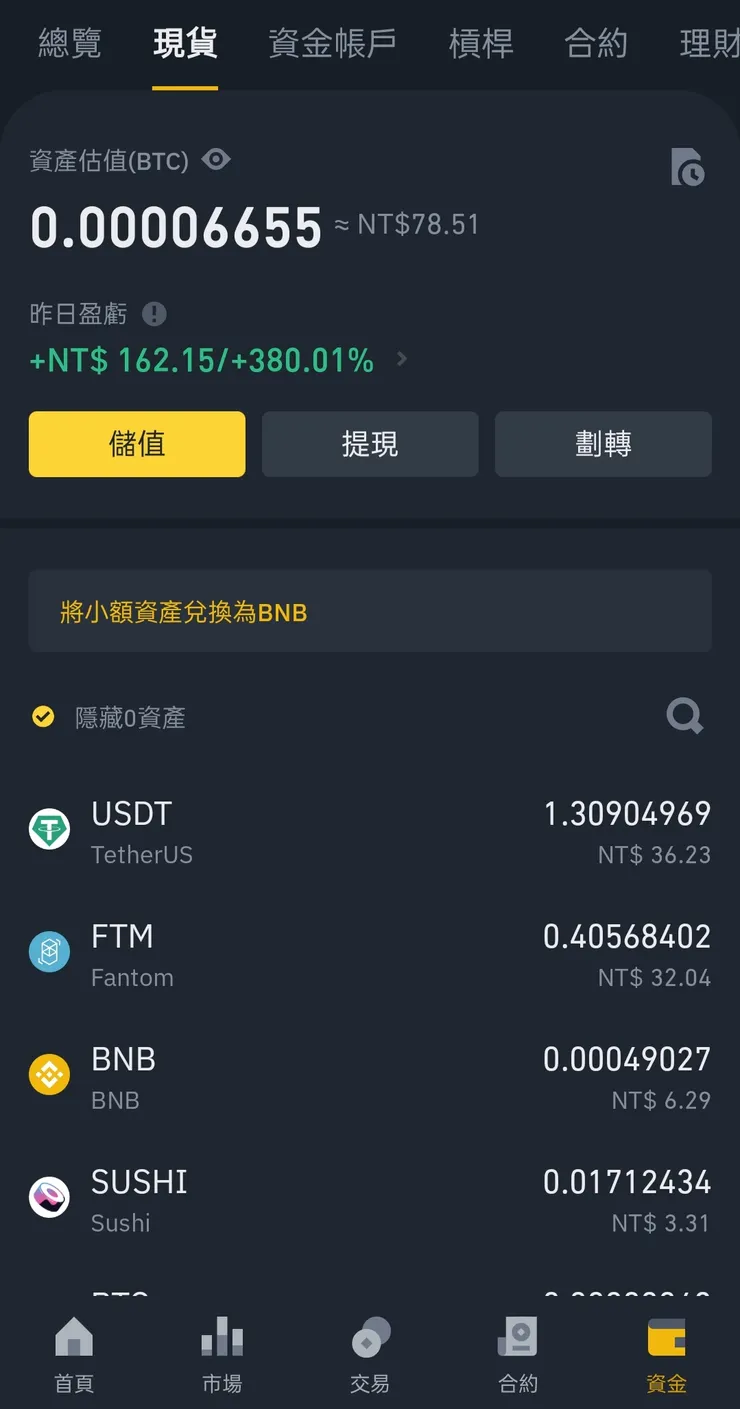This screenshot has width=740, height=1409.
Task: Click the SUSHI coin icon
Action: [x=49, y=1196]
